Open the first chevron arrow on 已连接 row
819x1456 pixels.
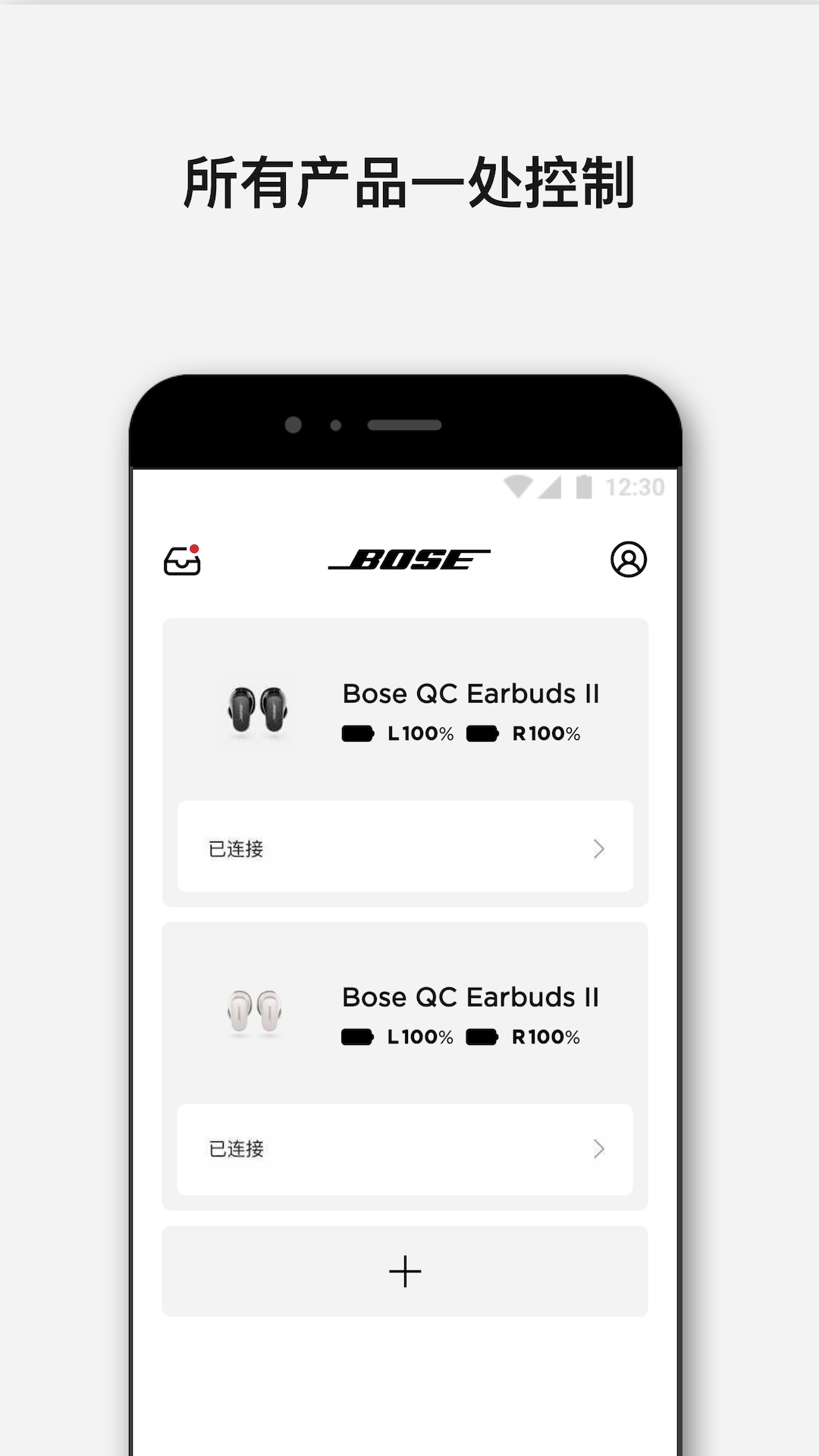tap(599, 848)
